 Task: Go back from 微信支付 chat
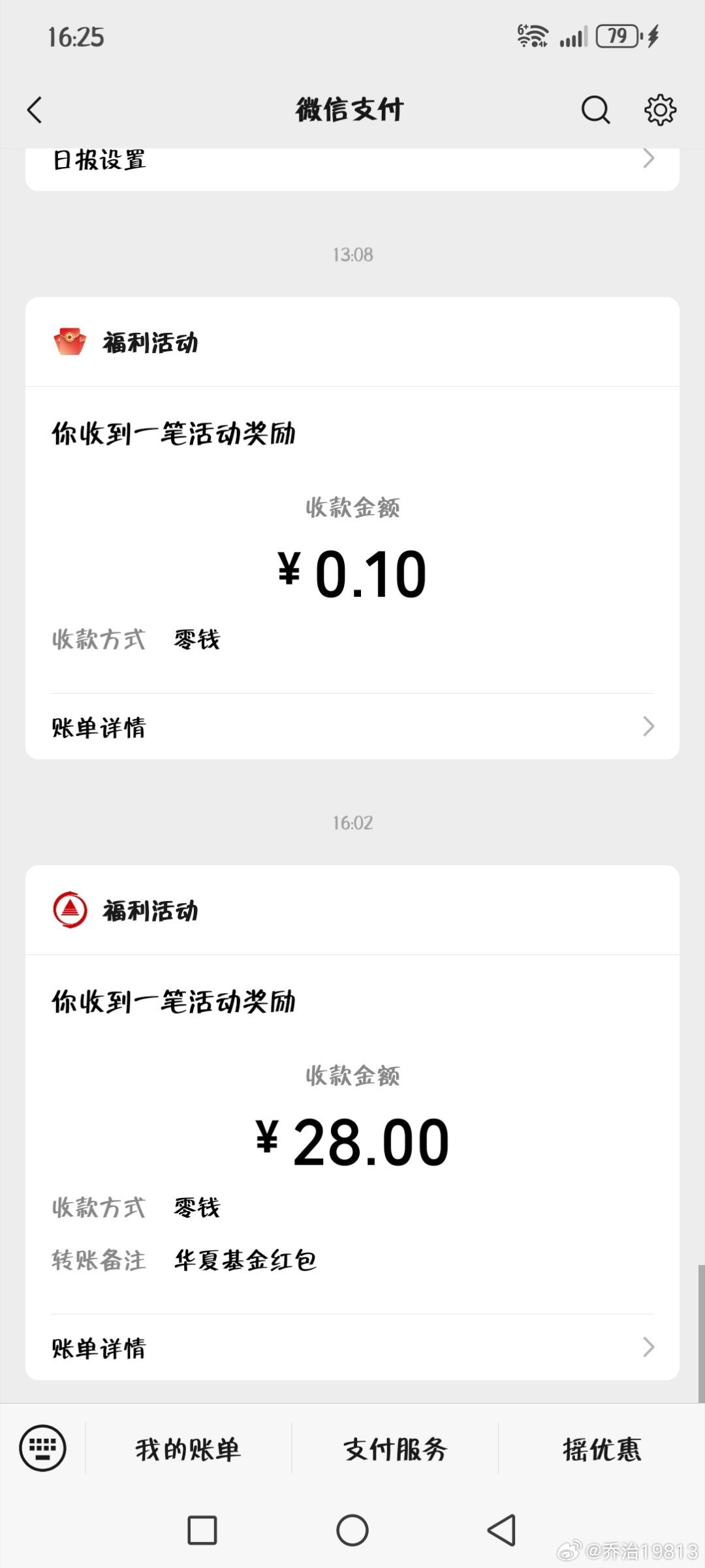pos(35,110)
